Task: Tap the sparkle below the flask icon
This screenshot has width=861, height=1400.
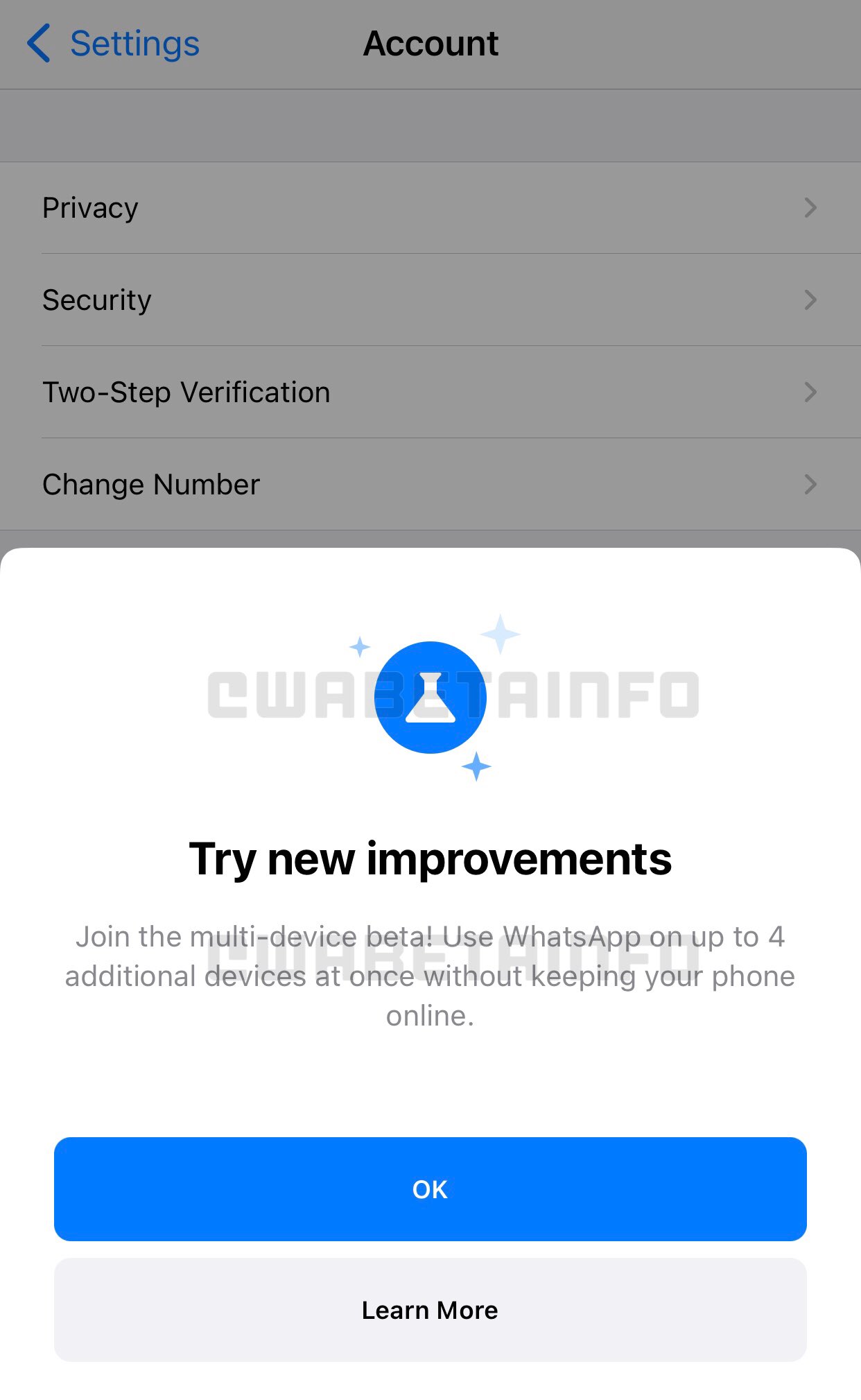Action: pyautogui.click(x=477, y=764)
